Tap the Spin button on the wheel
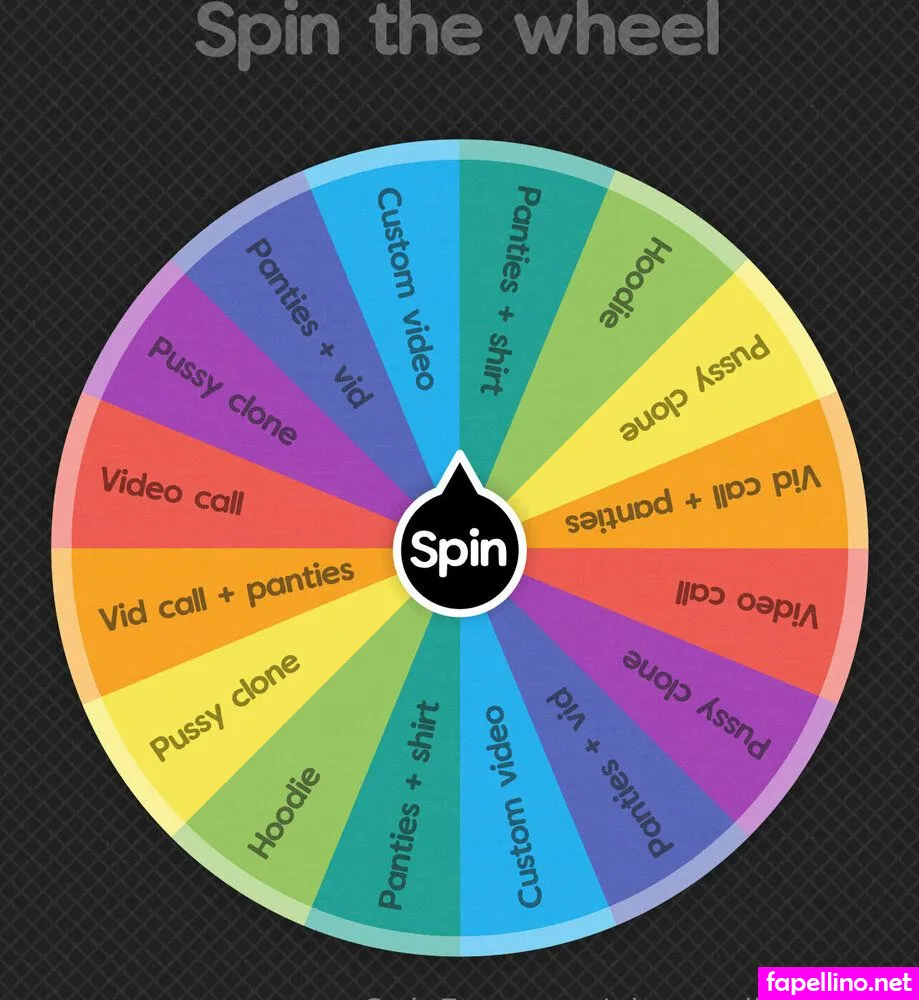919x1000 pixels. (x=459, y=549)
